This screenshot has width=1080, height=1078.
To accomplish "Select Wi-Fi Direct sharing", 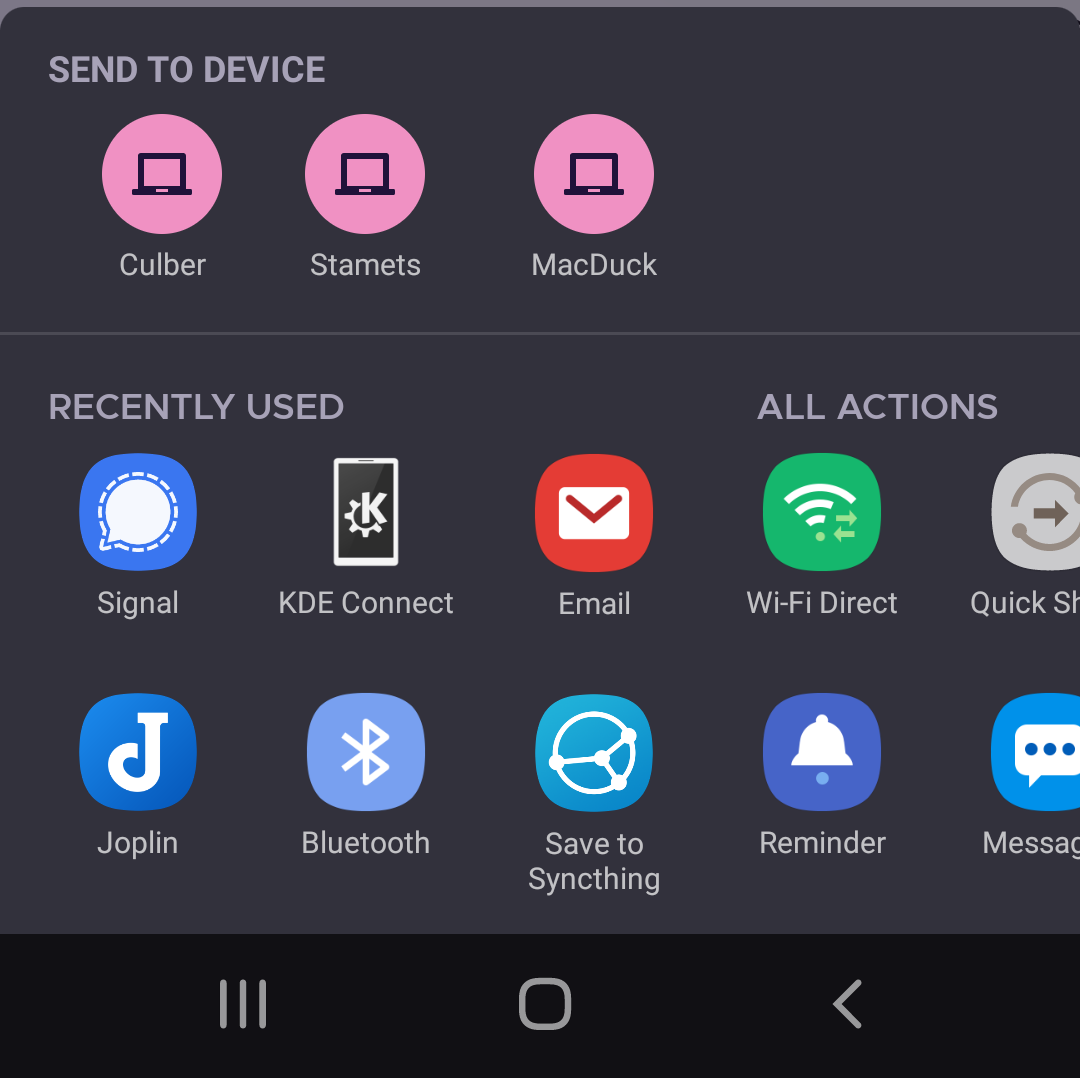I will tap(822, 513).
